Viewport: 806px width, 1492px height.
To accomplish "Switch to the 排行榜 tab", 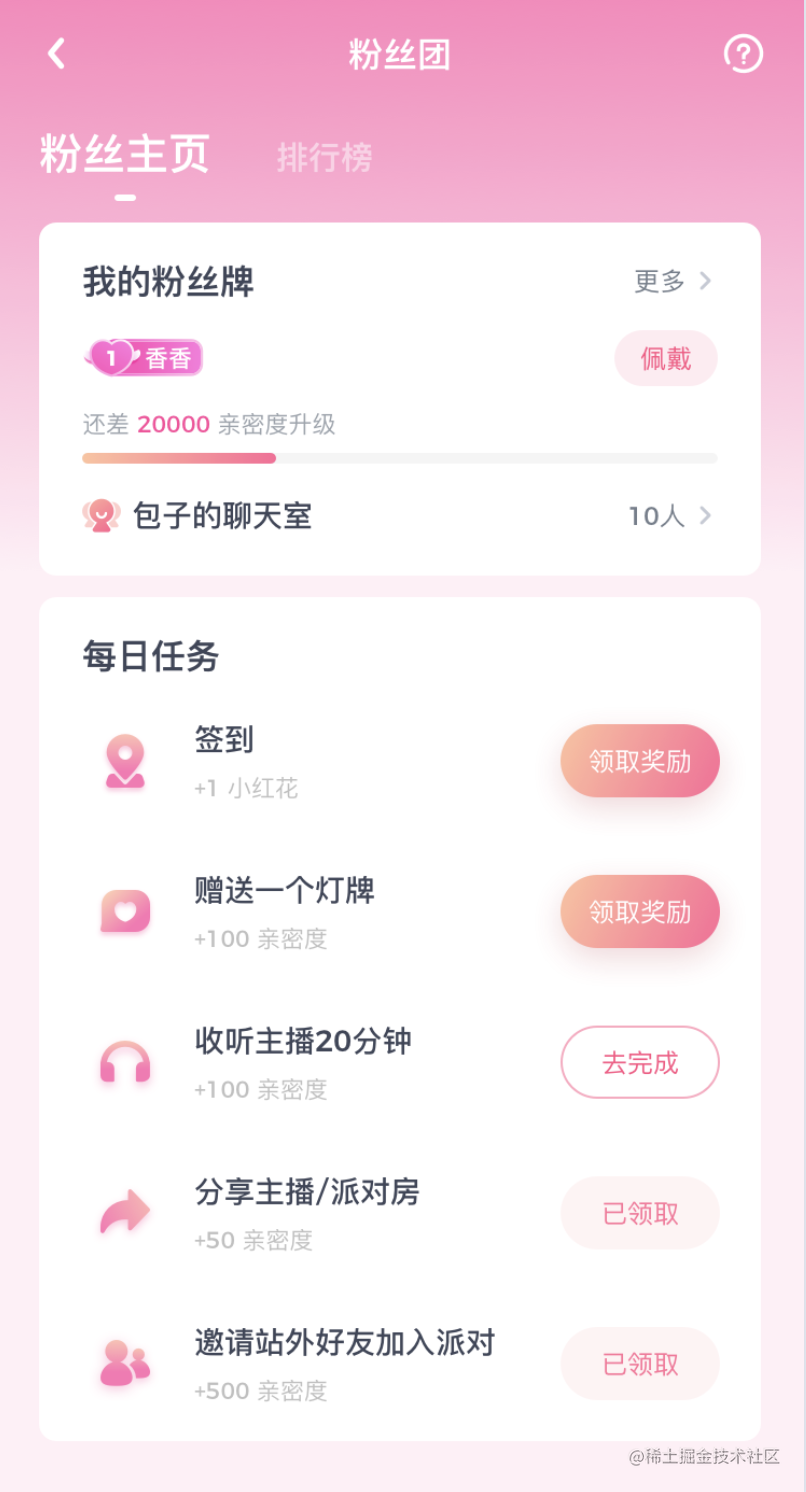I will coord(325,157).
